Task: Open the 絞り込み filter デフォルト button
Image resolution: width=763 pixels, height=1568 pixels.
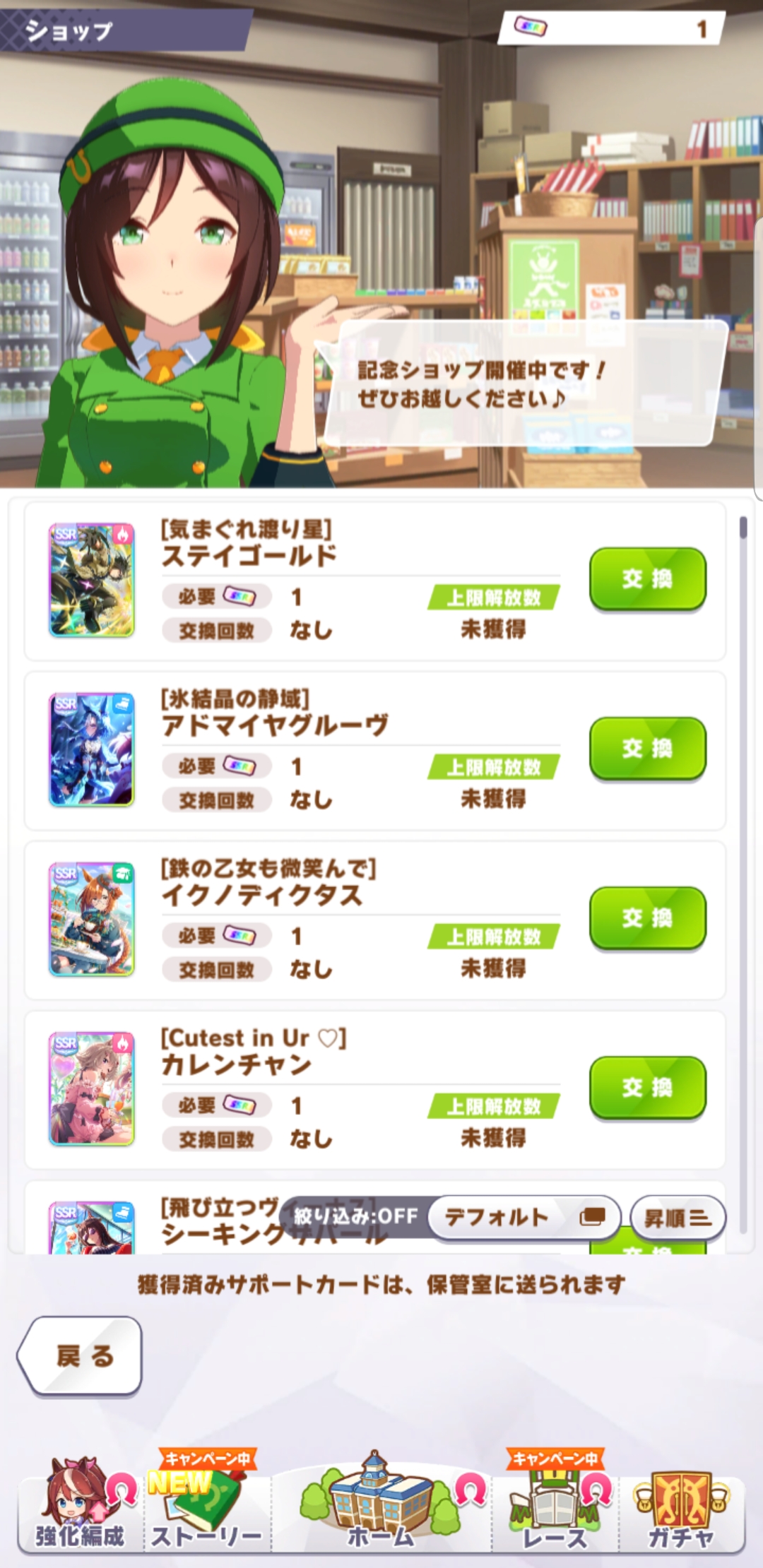Action: pyautogui.click(x=524, y=1217)
